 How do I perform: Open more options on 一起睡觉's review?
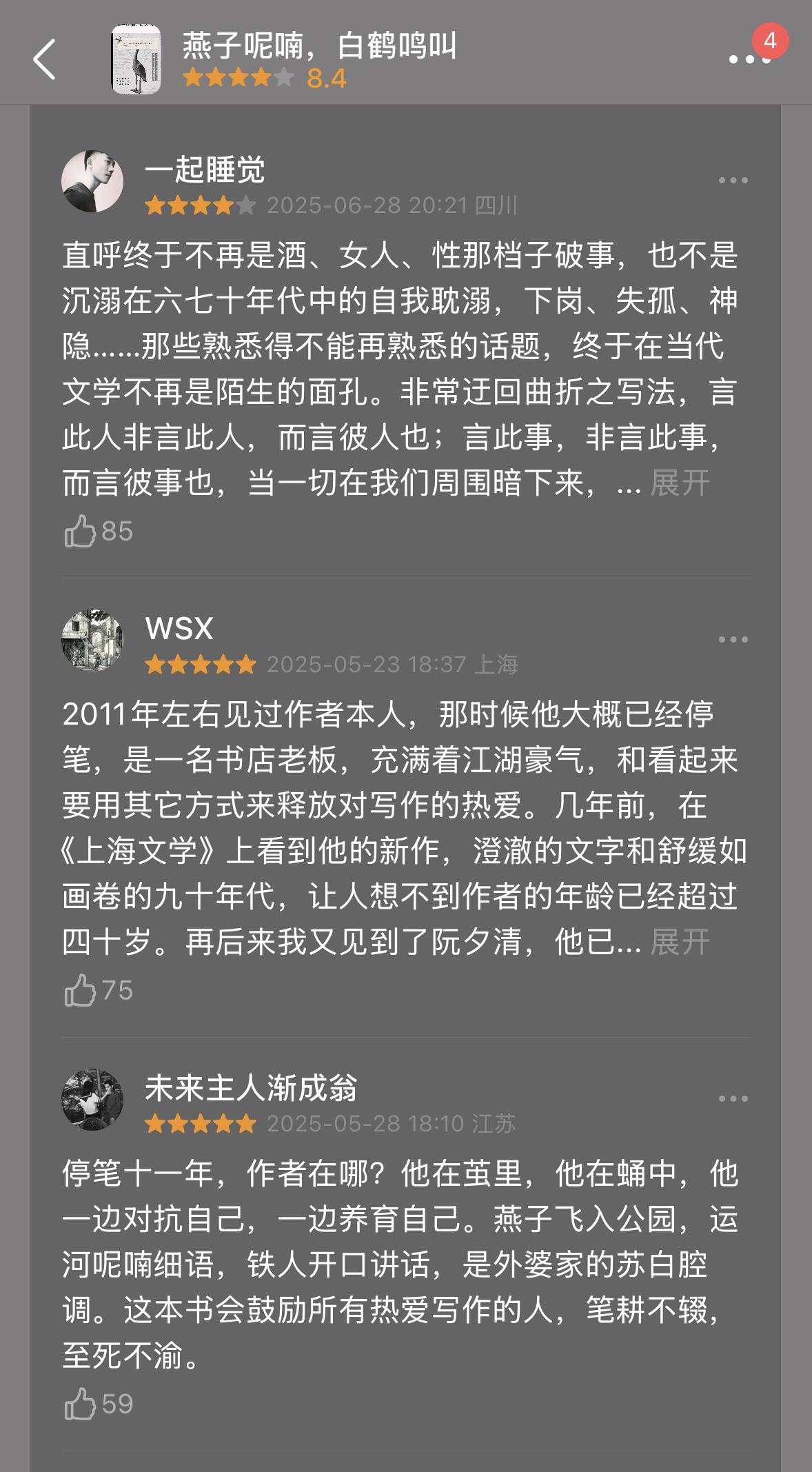click(x=733, y=181)
